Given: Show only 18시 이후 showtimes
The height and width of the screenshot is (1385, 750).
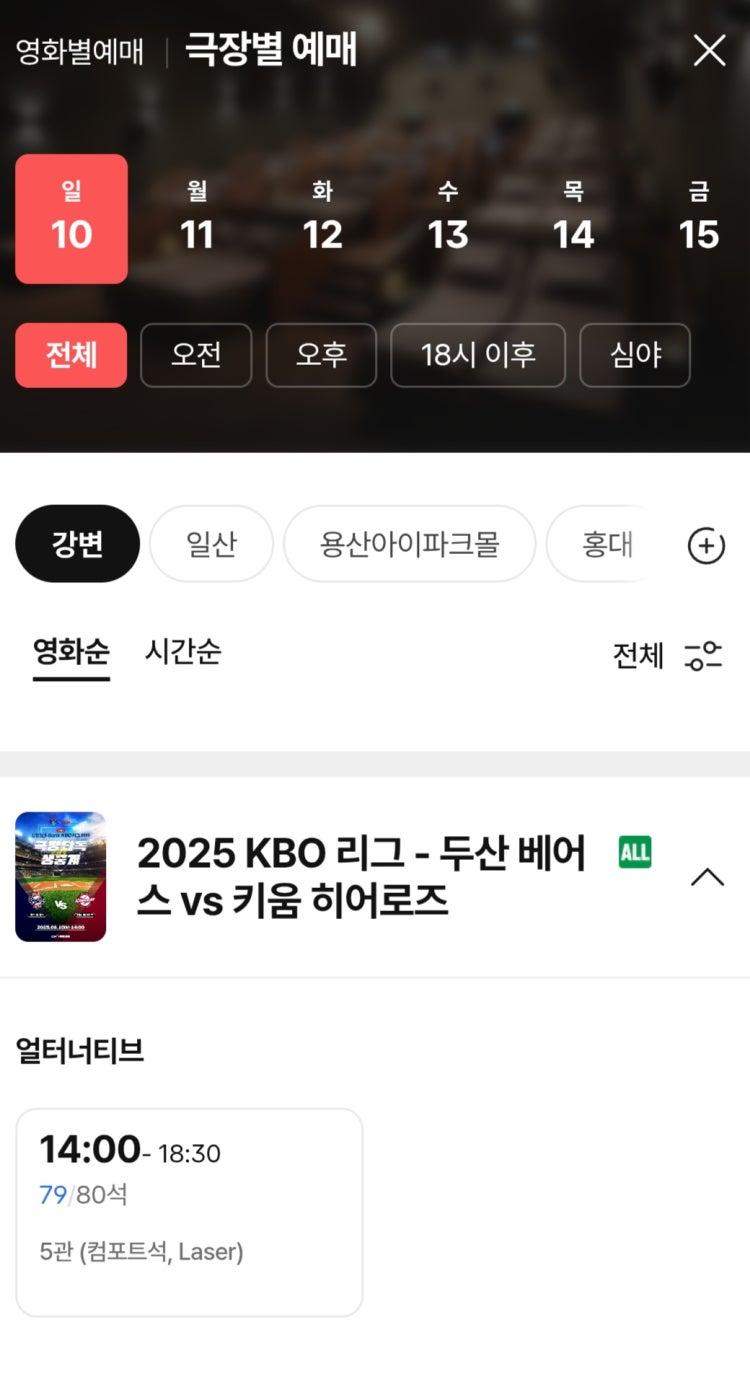Looking at the screenshot, I should 478,355.
